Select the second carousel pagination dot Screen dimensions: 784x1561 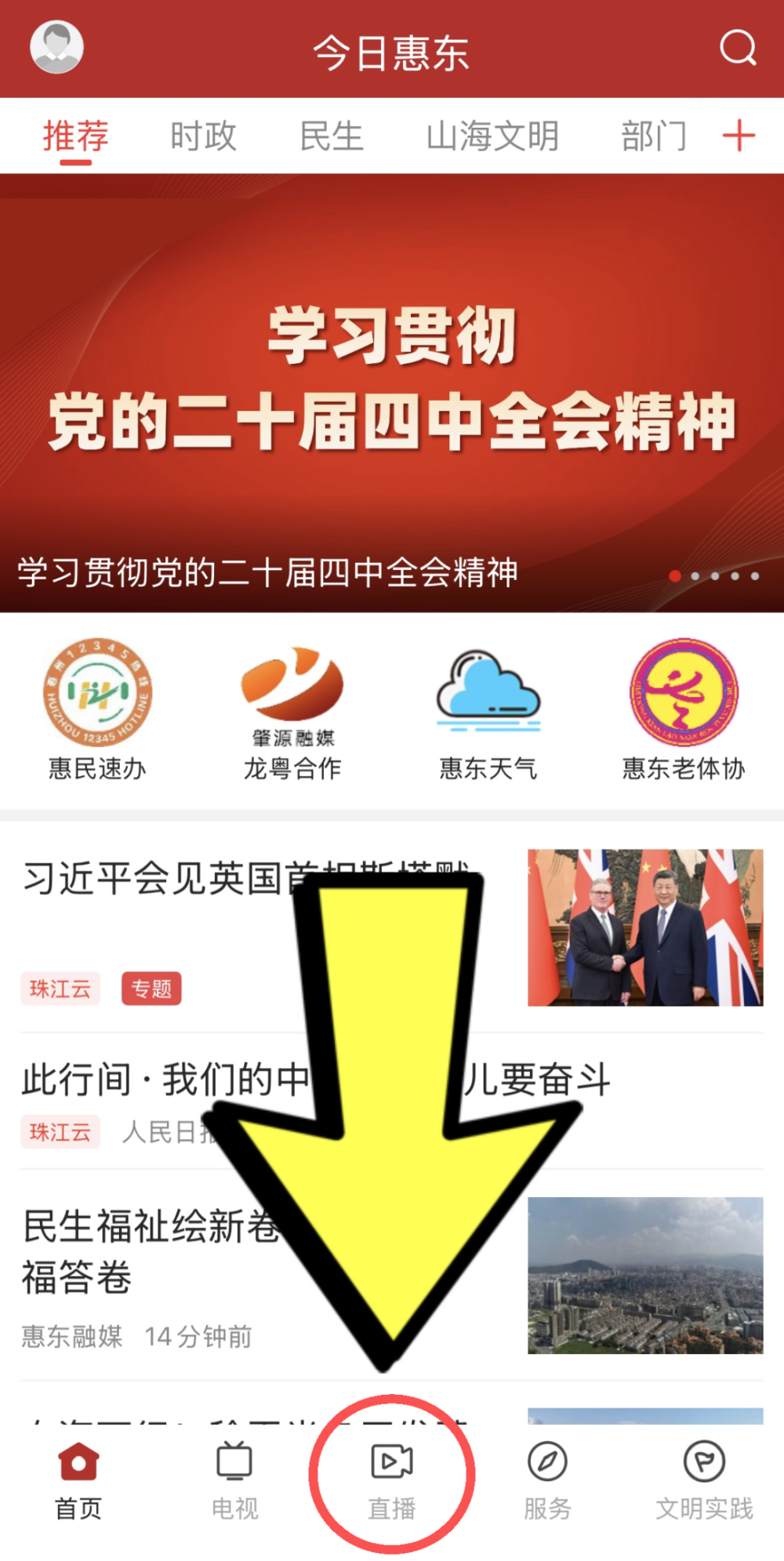(x=695, y=575)
